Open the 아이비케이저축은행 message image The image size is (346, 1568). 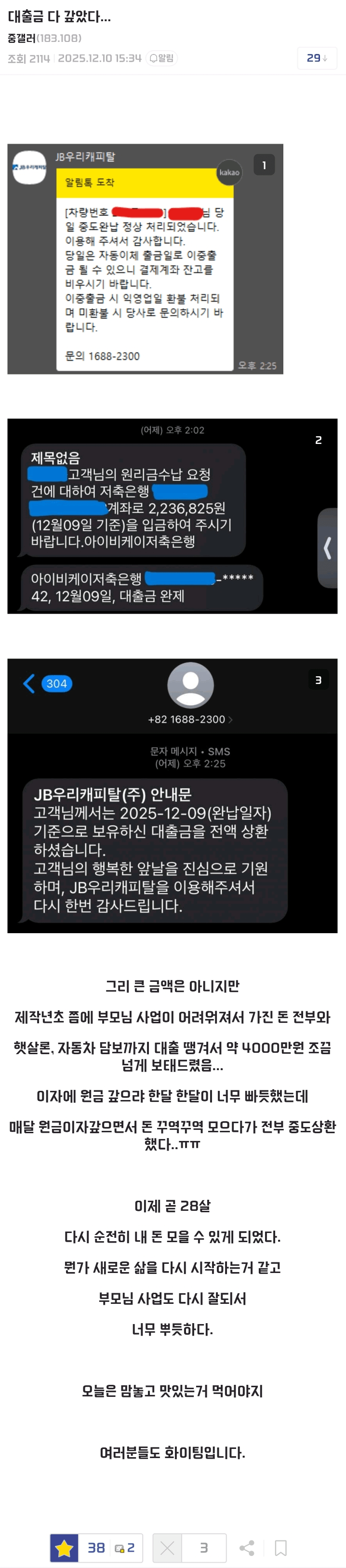pyautogui.click(x=172, y=516)
